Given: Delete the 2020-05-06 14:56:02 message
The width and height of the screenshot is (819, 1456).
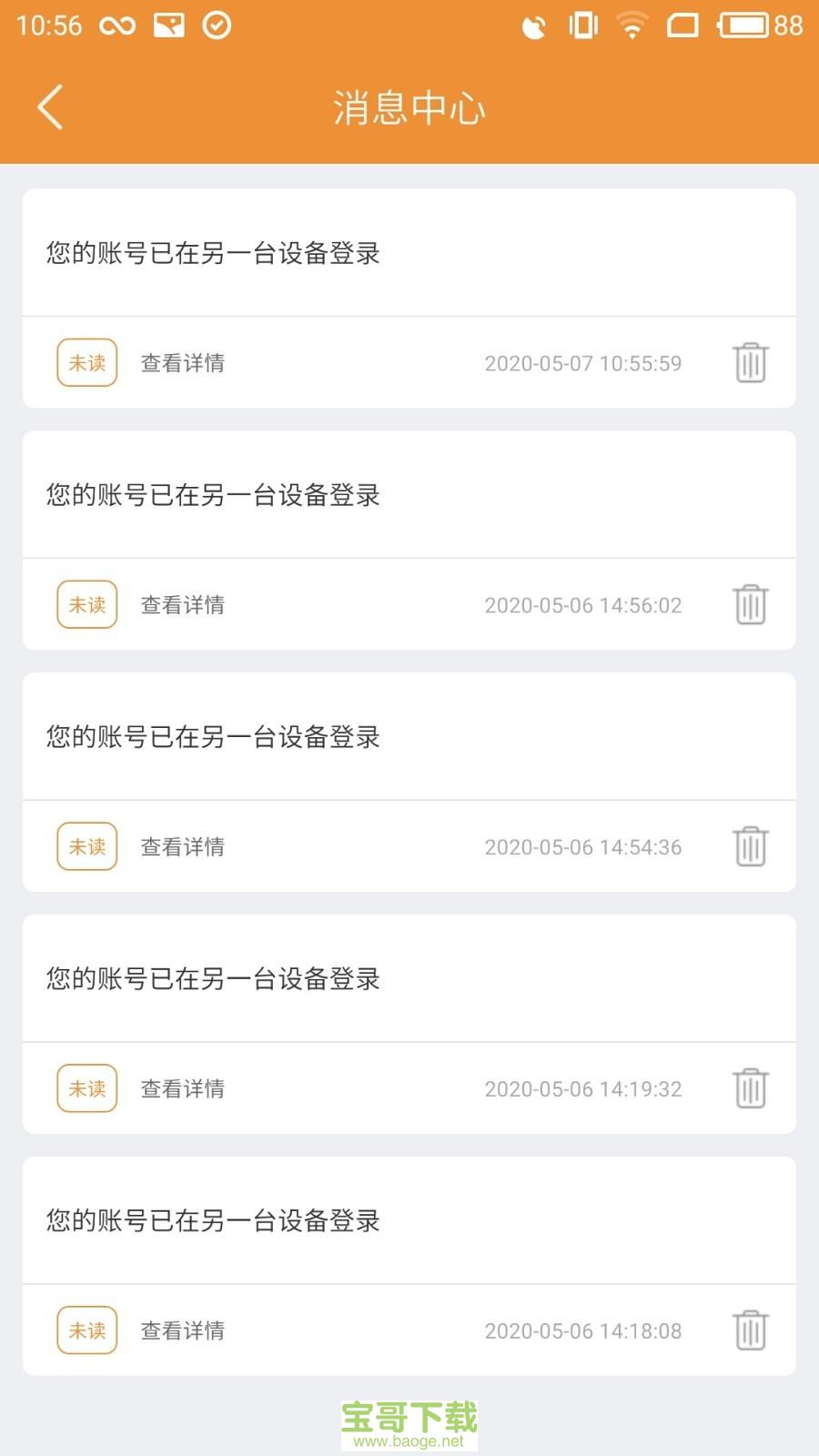Looking at the screenshot, I should 749,603.
